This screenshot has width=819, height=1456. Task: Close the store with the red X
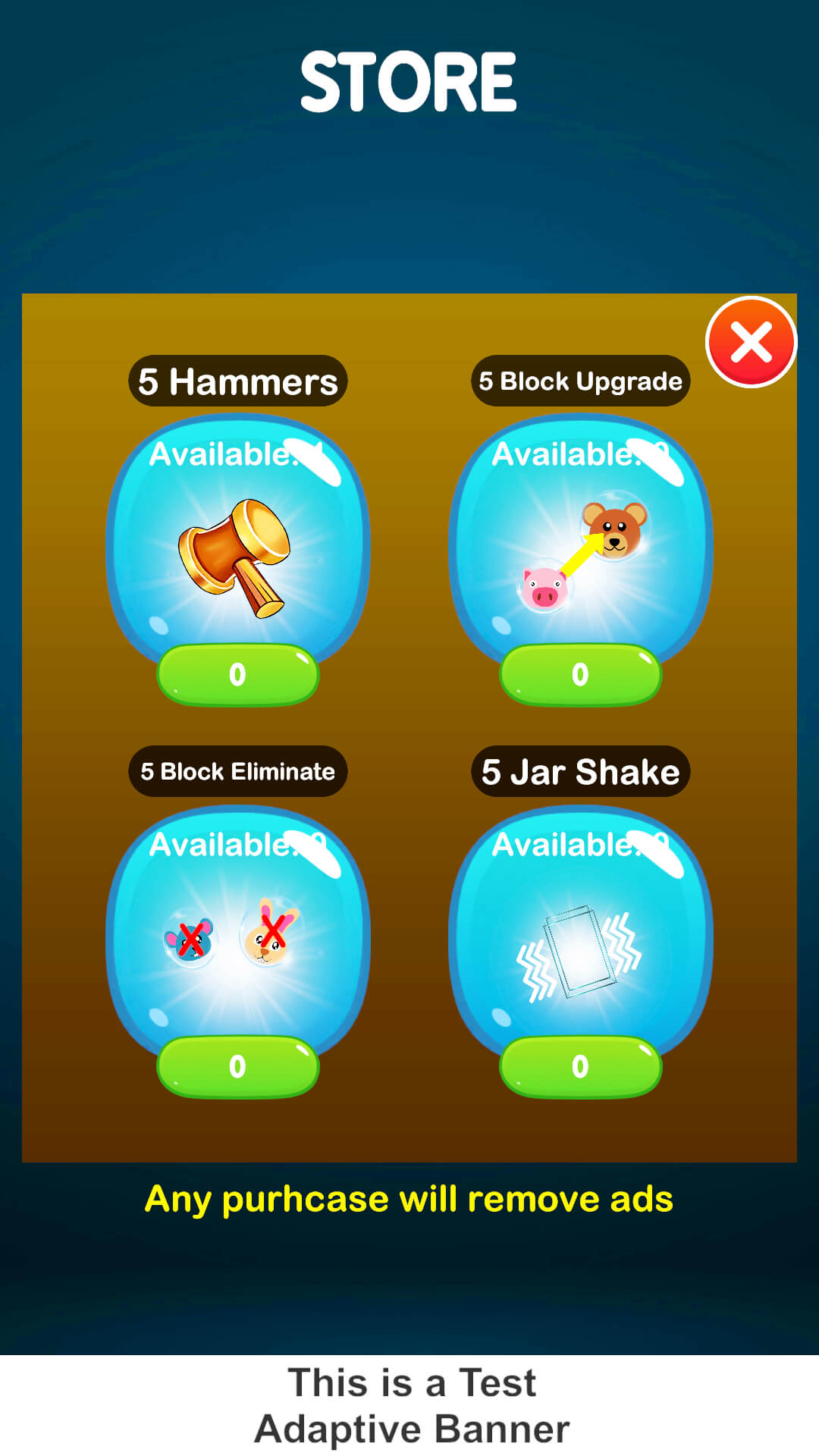tap(751, 342)
